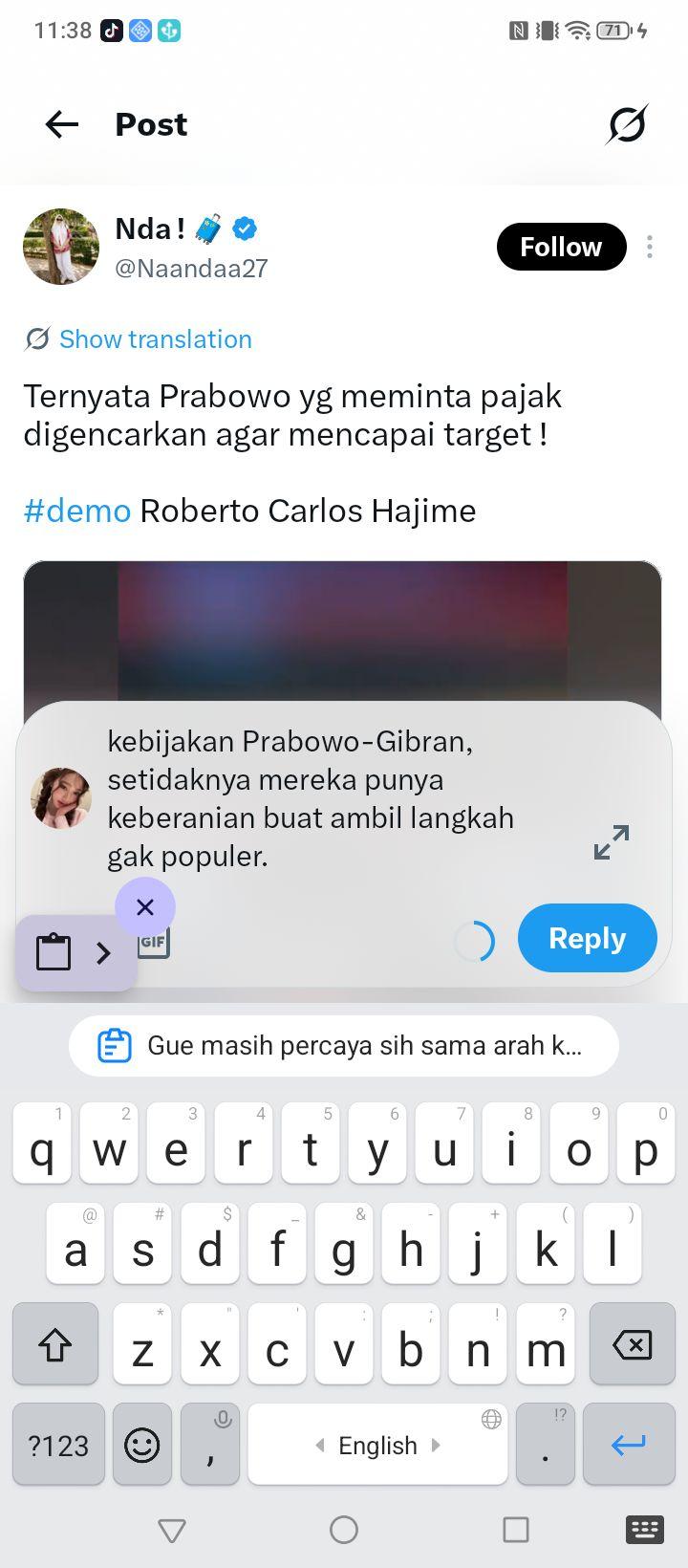Paste clipboard suggestion "Gue masih percaya sih"

coord(344,1045)
